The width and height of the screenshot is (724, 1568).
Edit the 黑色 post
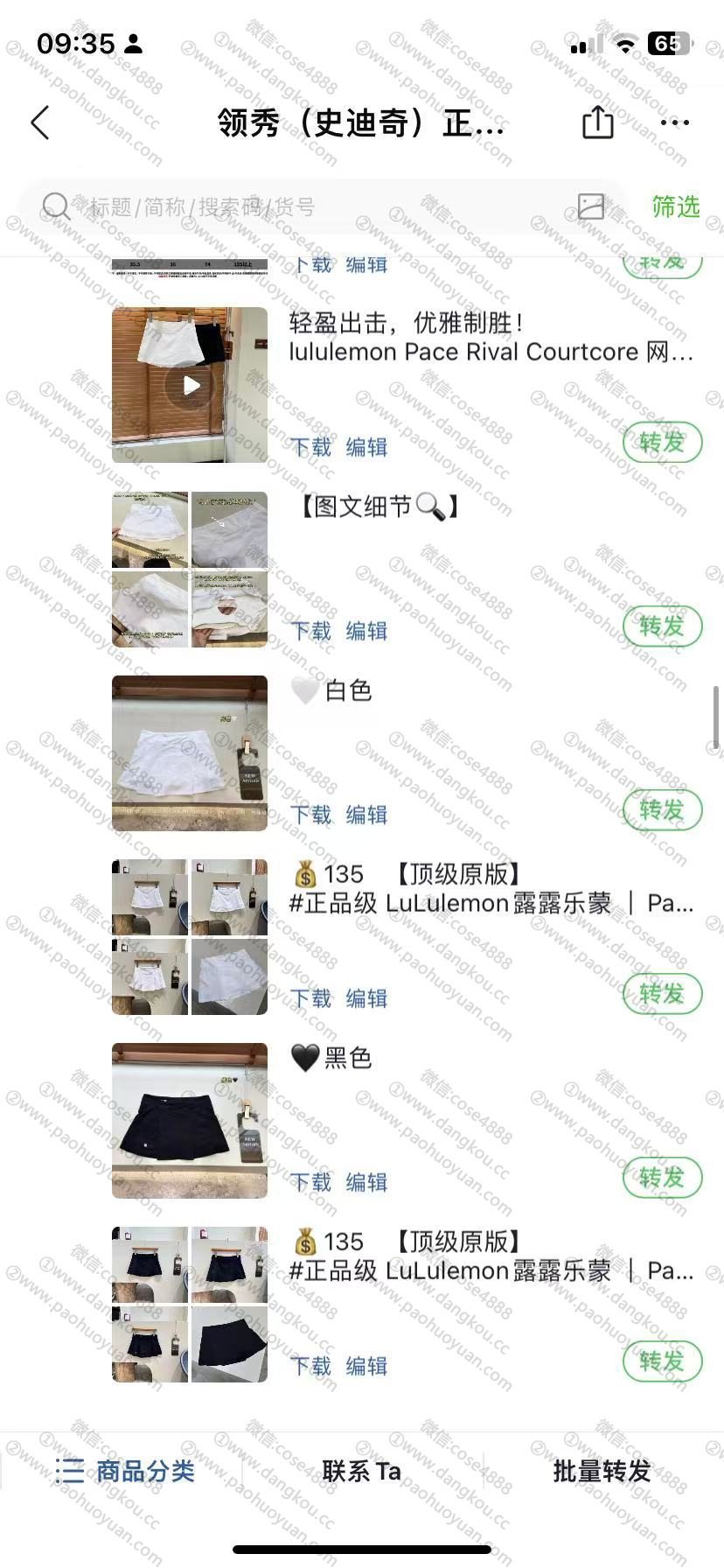point(366,1182)
